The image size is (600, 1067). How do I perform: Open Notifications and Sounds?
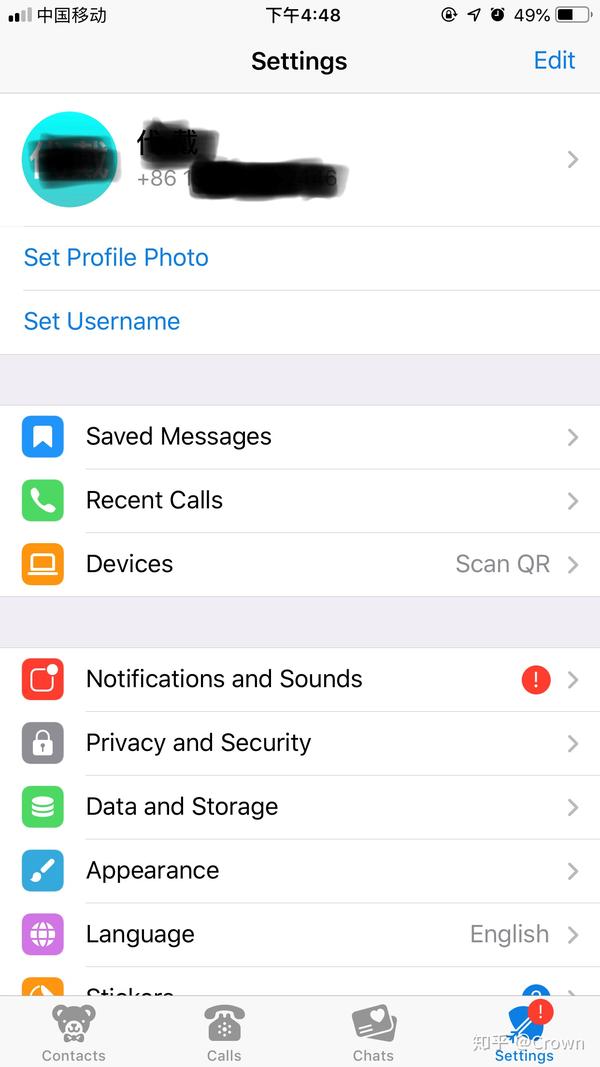click(x=300, y=680)
